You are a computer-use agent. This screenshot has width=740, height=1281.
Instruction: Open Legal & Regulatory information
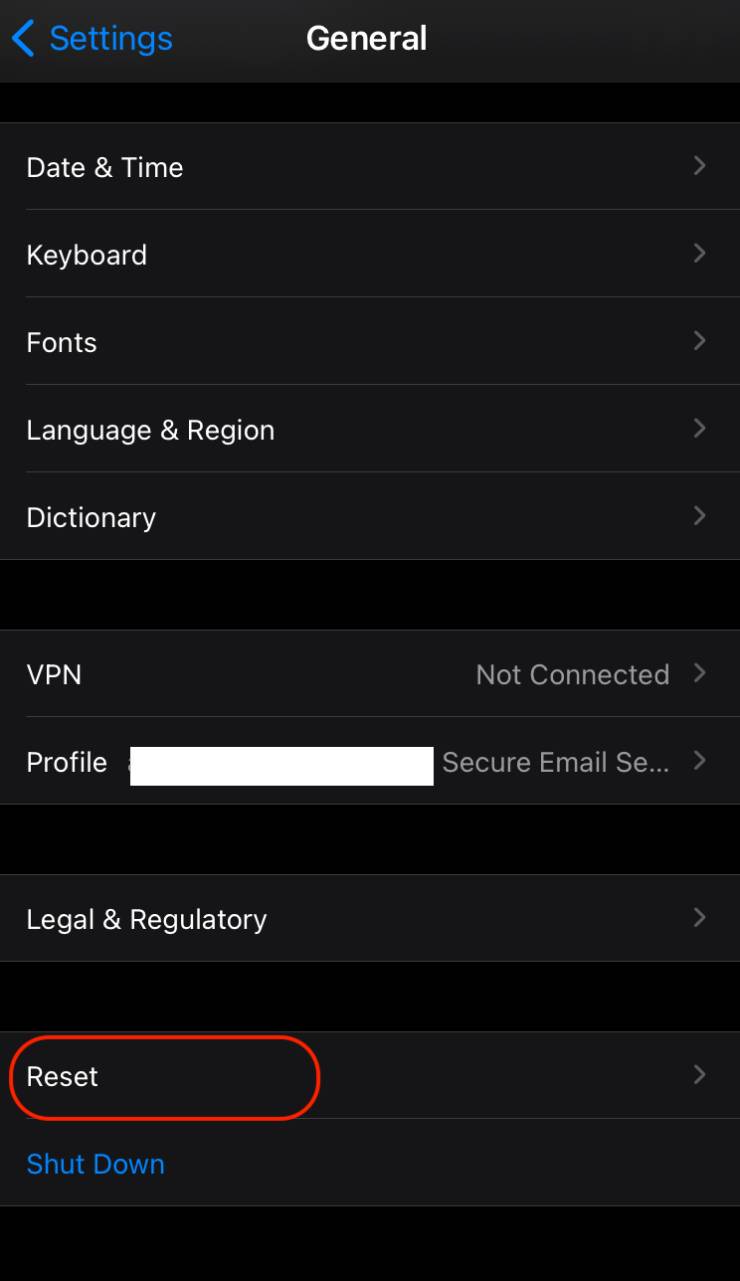[147, 918]
